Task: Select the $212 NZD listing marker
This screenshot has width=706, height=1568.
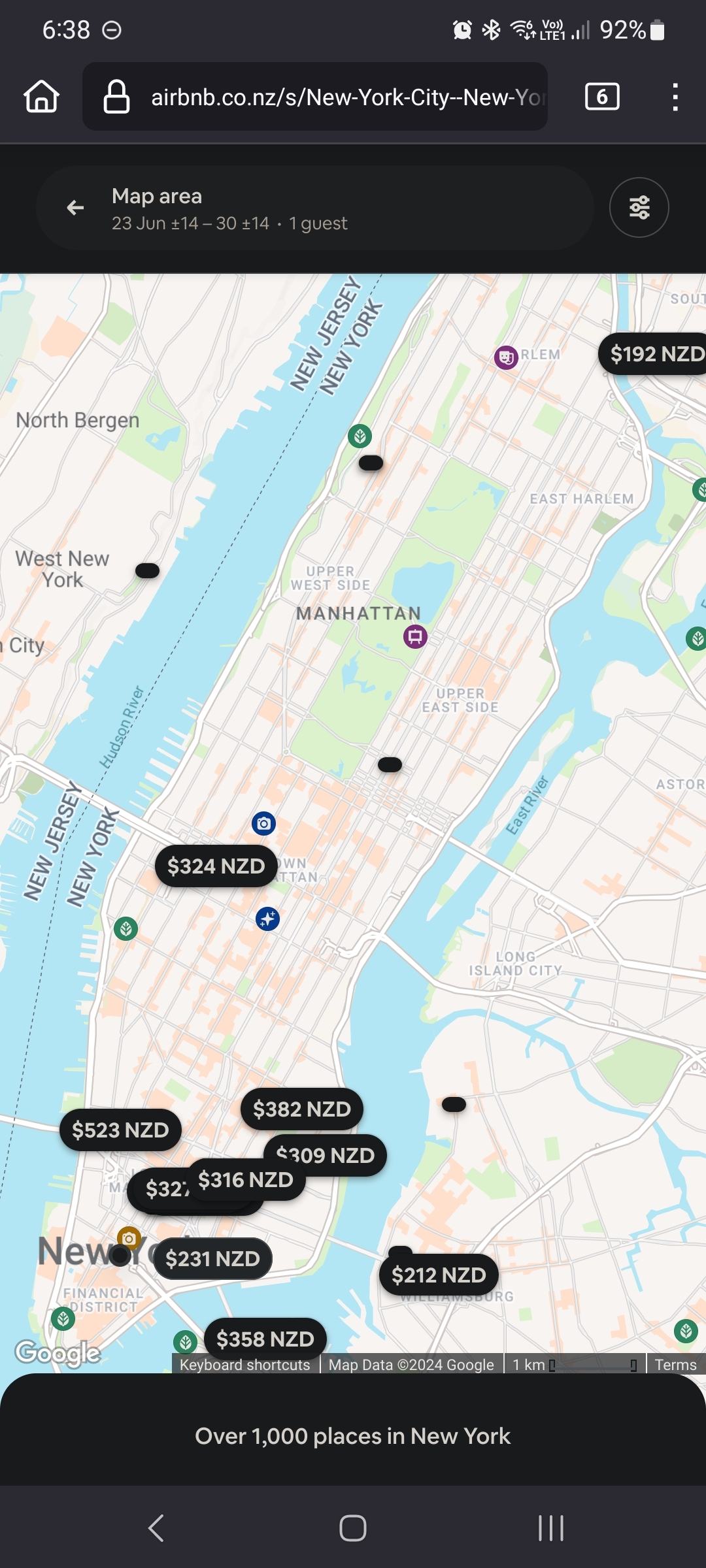Action: point(439,1275)
